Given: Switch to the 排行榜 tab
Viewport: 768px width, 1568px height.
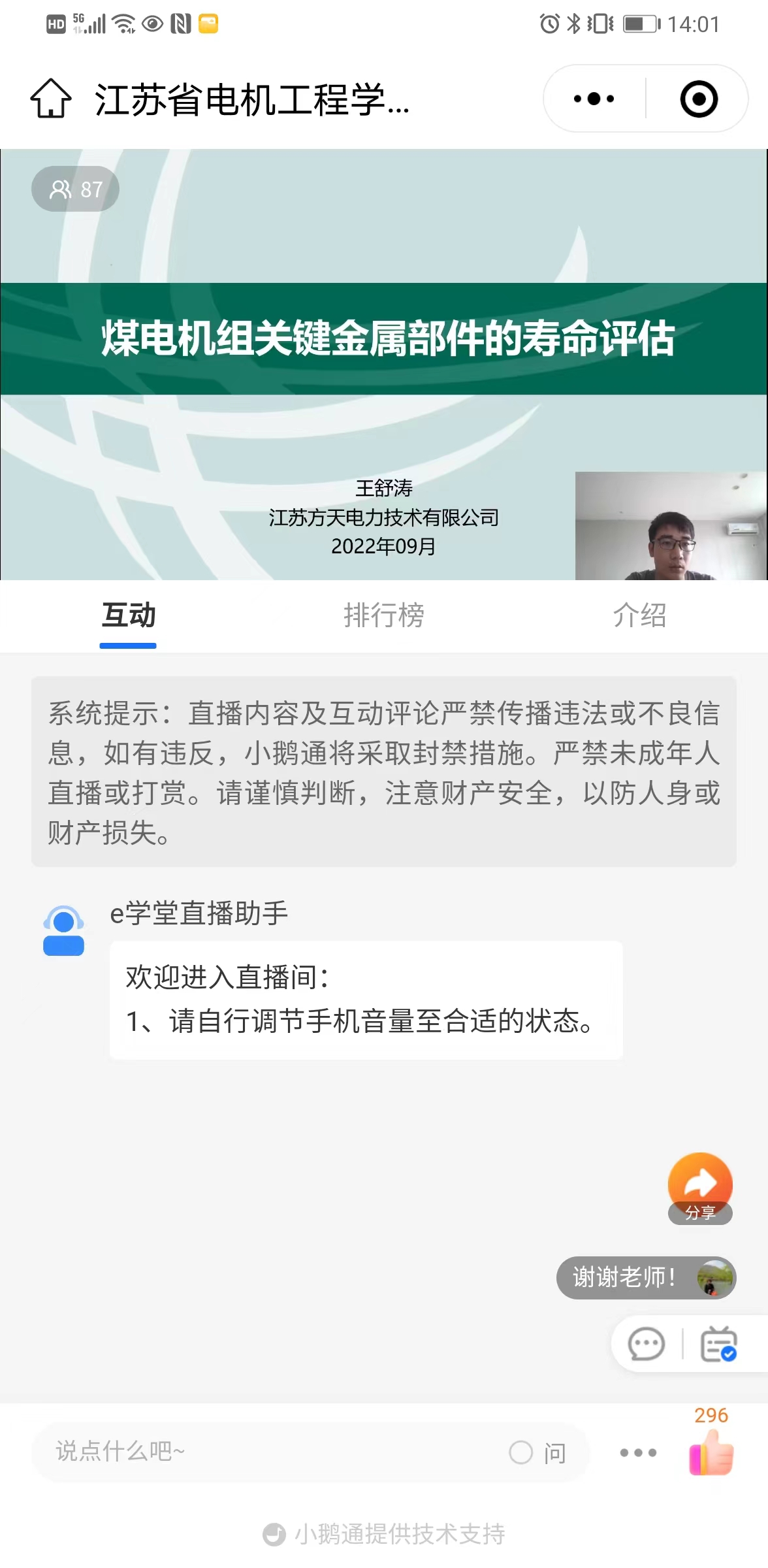Looking at the screenshot, I should [384, 615].
